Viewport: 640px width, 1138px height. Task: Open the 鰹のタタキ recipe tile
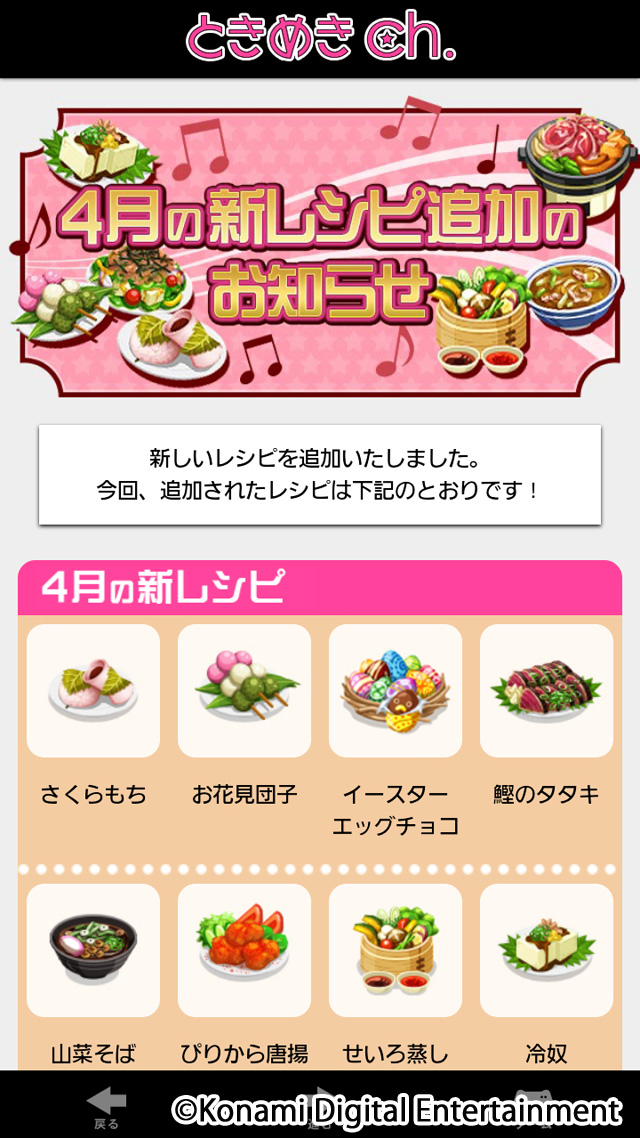546,690
